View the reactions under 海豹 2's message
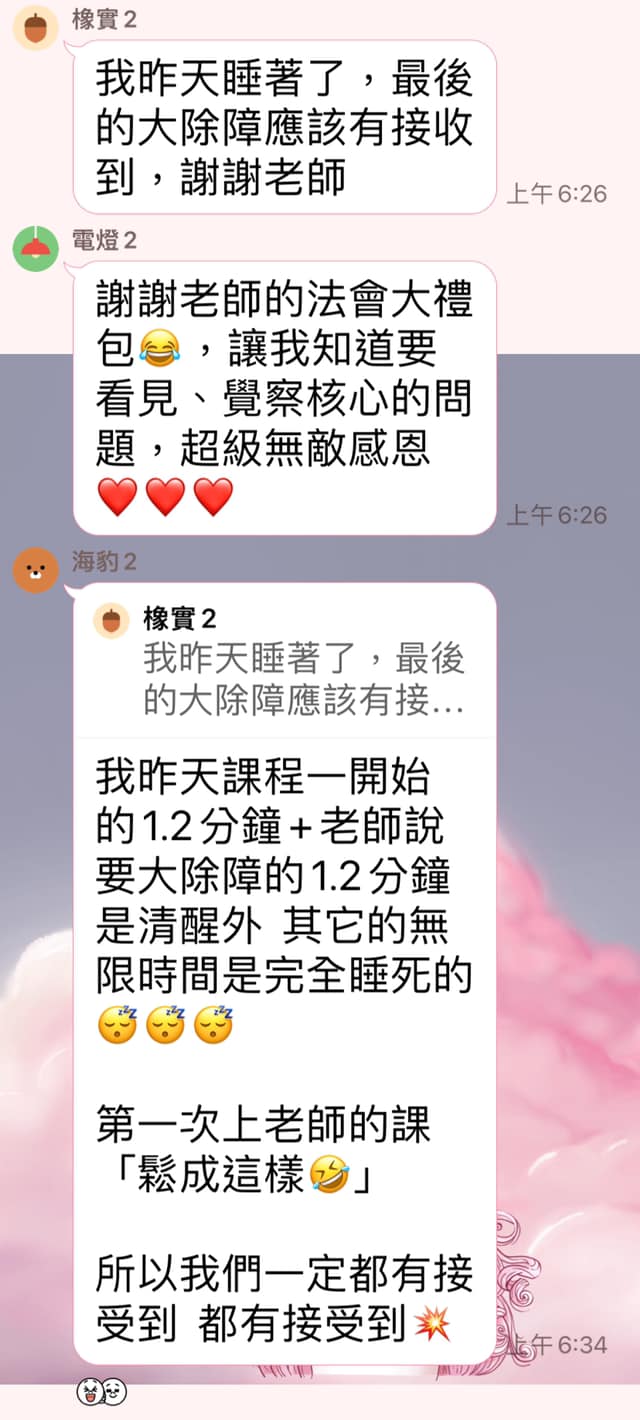The image size is (640, 1420). (x=102, y=1391)
